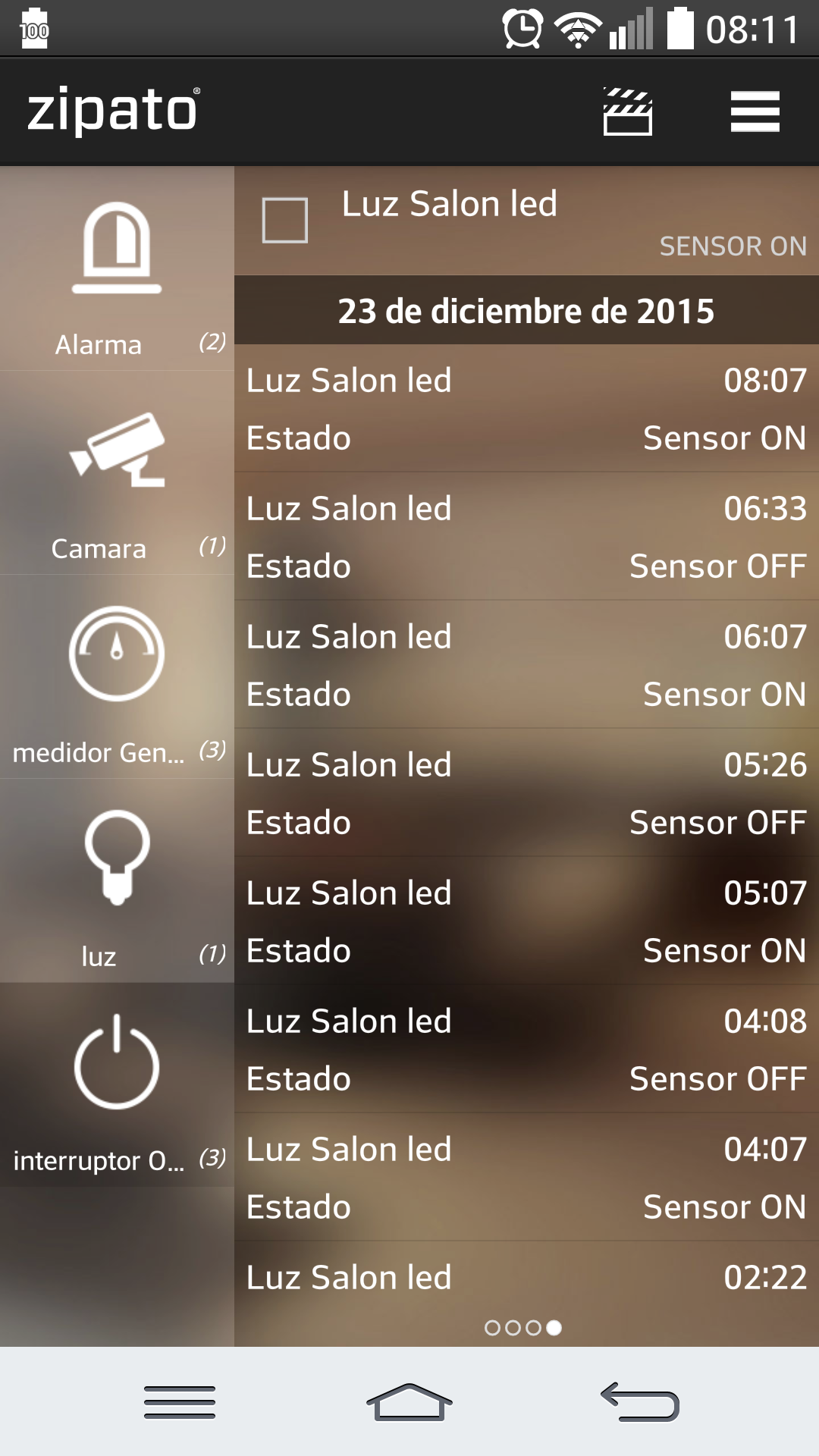The width and height of the screenshot is (819, 1456).
Task: Toggle the Luz Salon led checkbox
Action: [x=285, y=221]
